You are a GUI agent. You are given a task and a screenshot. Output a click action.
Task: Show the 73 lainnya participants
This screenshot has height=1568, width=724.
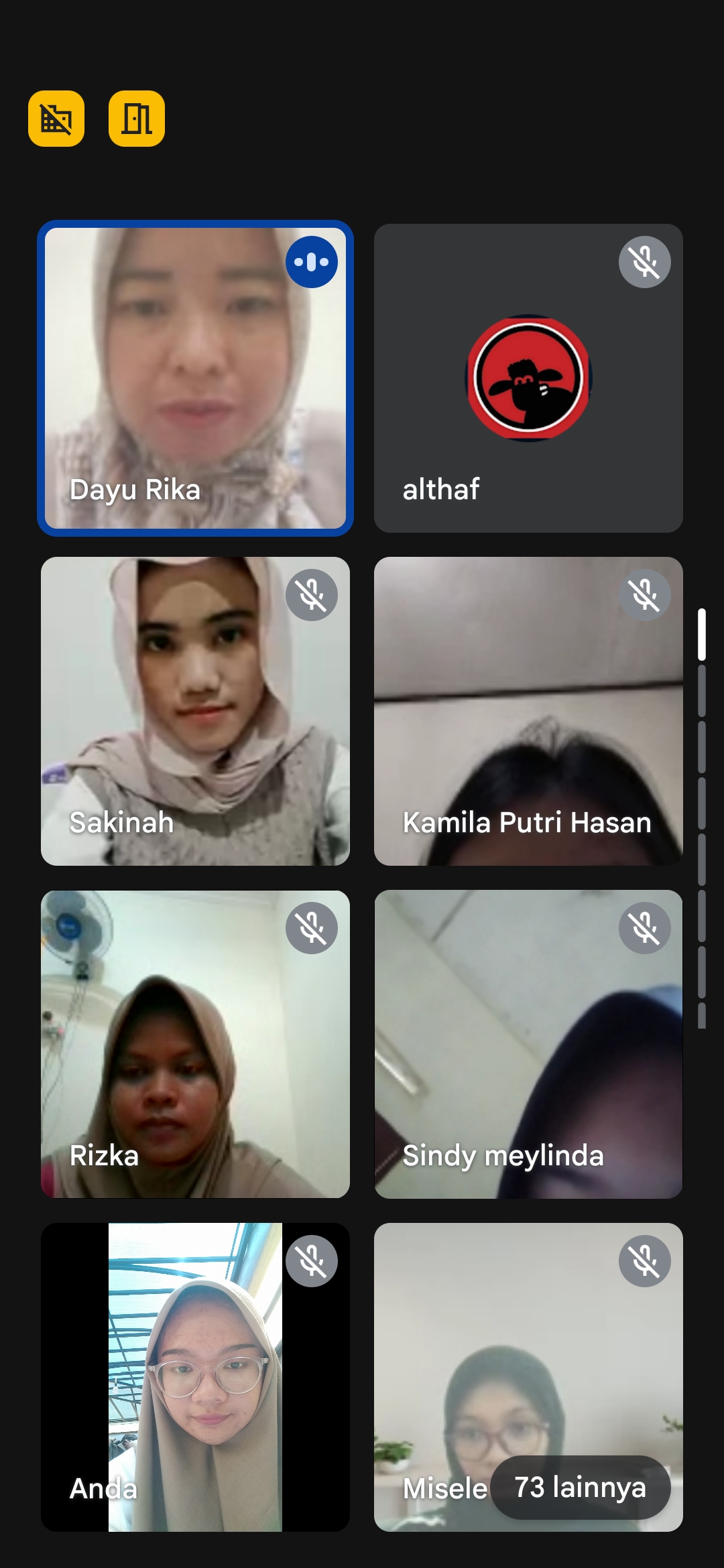[580, 1488]
